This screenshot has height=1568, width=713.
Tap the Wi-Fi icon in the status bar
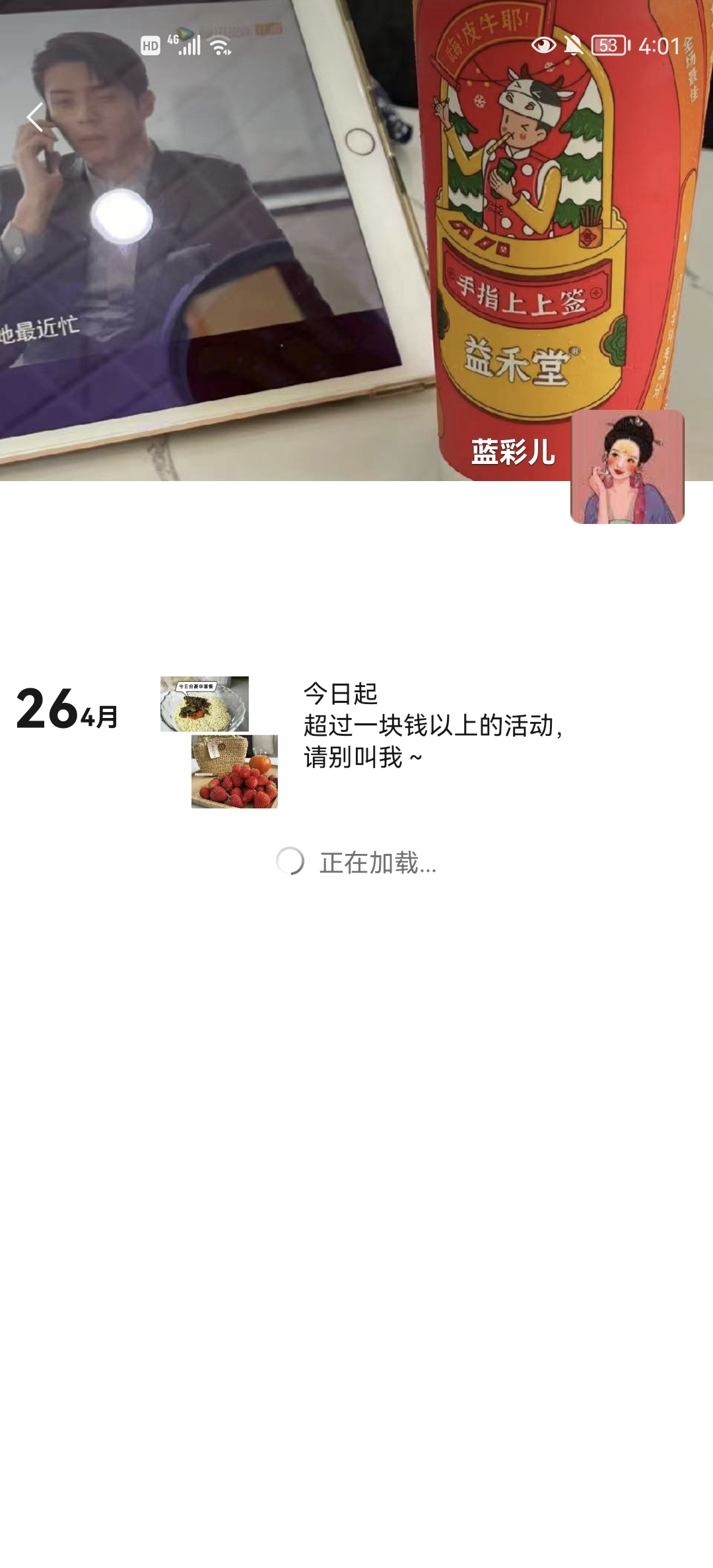point(220,46)
